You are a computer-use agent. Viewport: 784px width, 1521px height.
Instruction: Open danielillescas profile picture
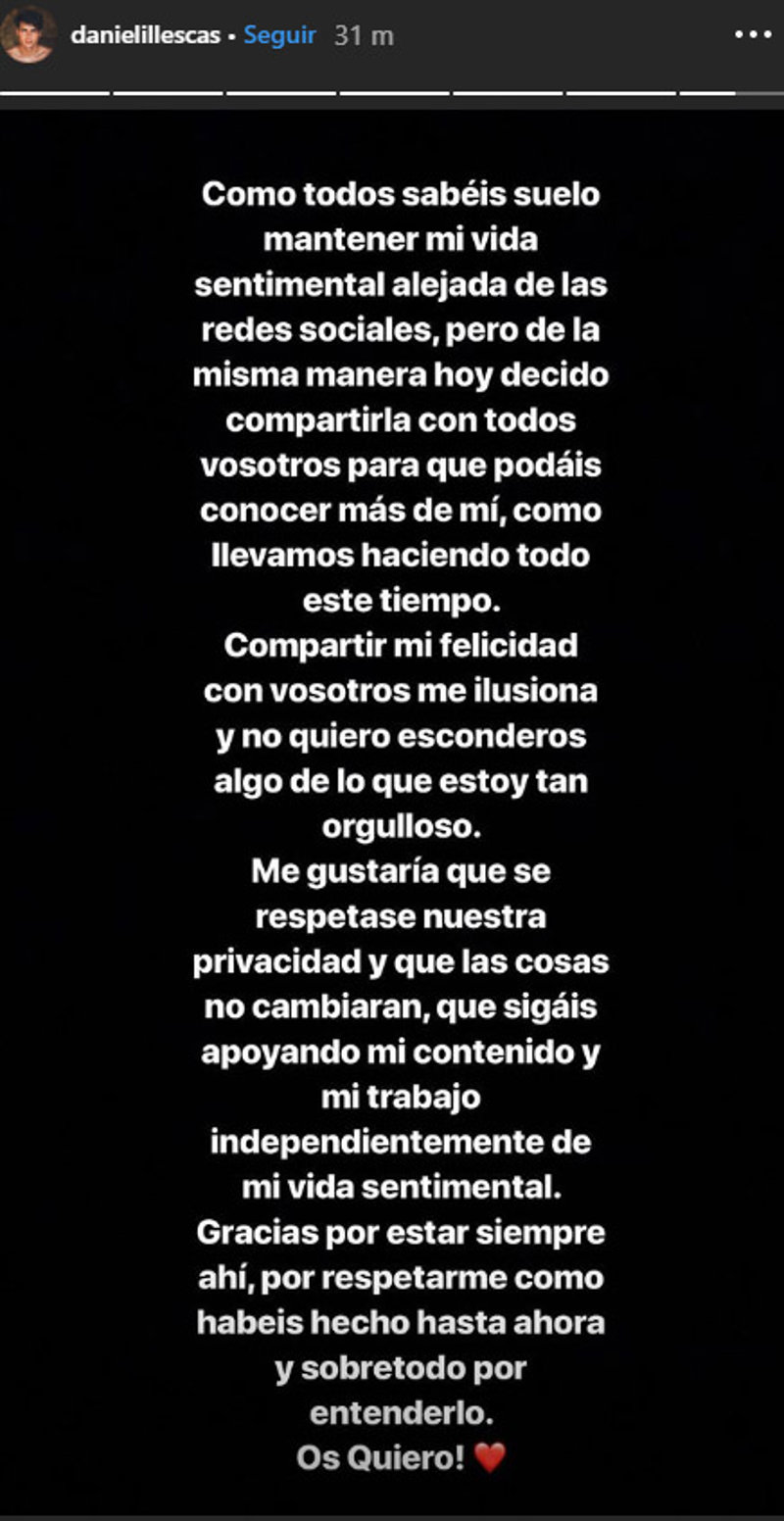27,33
